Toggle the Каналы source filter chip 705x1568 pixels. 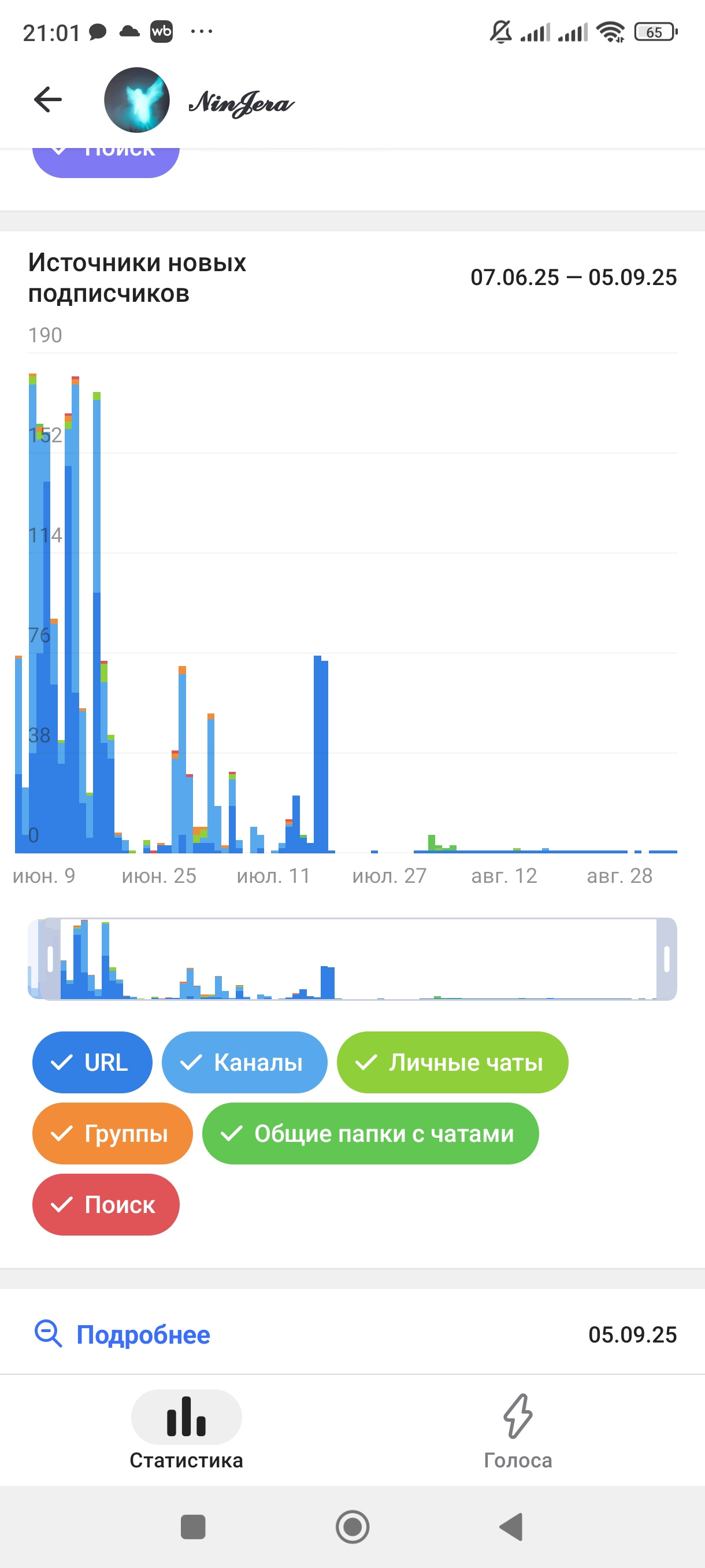click(244, 1062)
